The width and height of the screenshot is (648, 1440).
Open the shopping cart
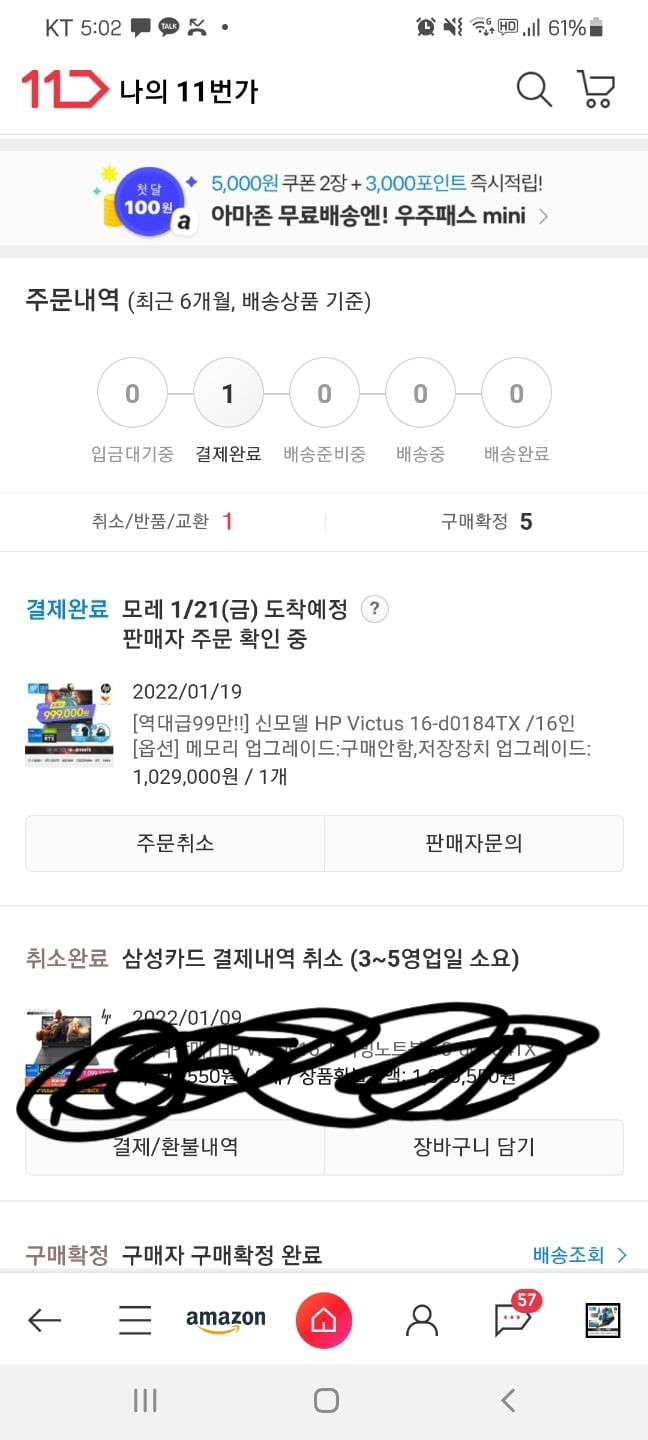596,90
